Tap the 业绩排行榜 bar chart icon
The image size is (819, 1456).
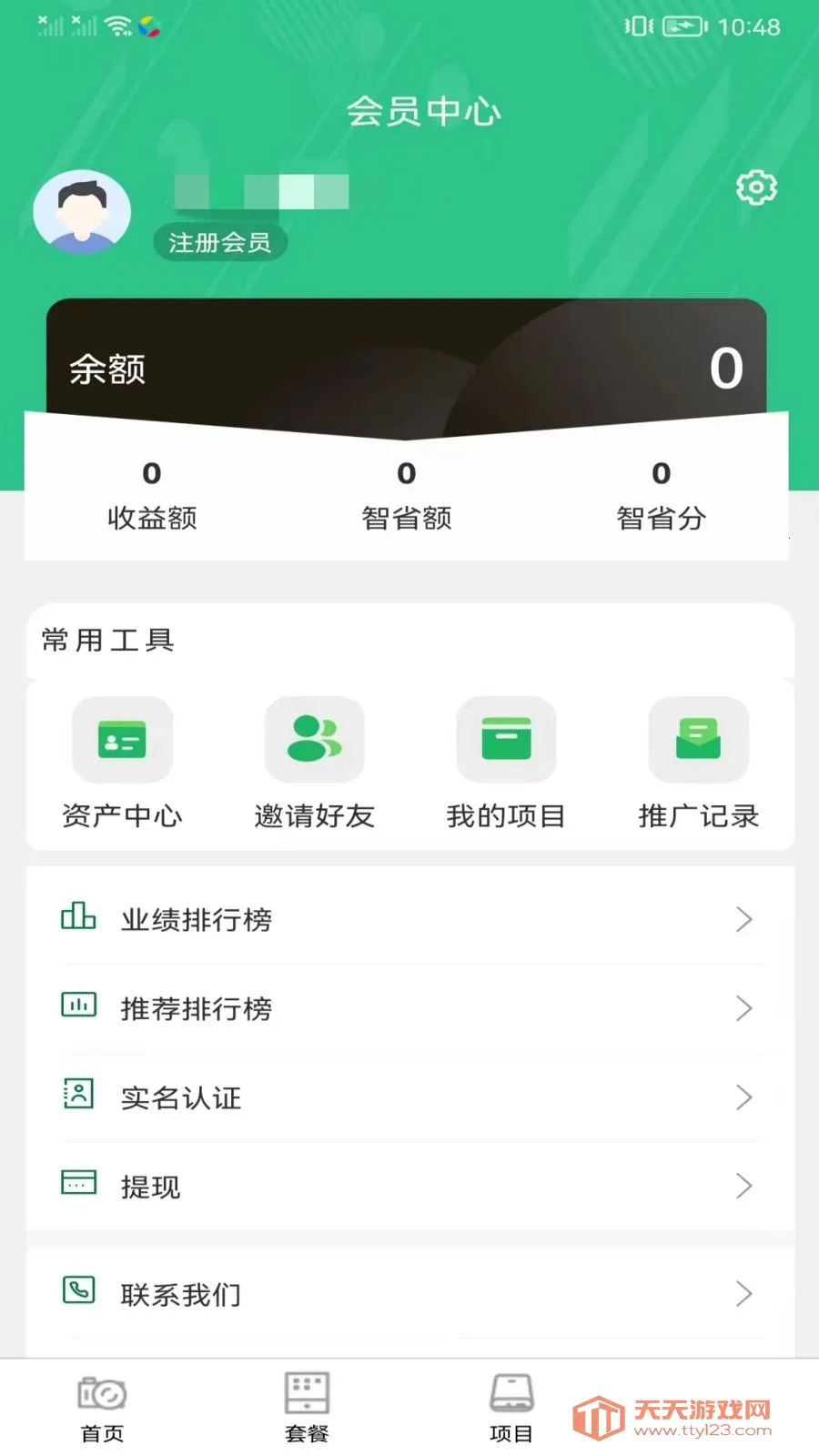point(78,918)
